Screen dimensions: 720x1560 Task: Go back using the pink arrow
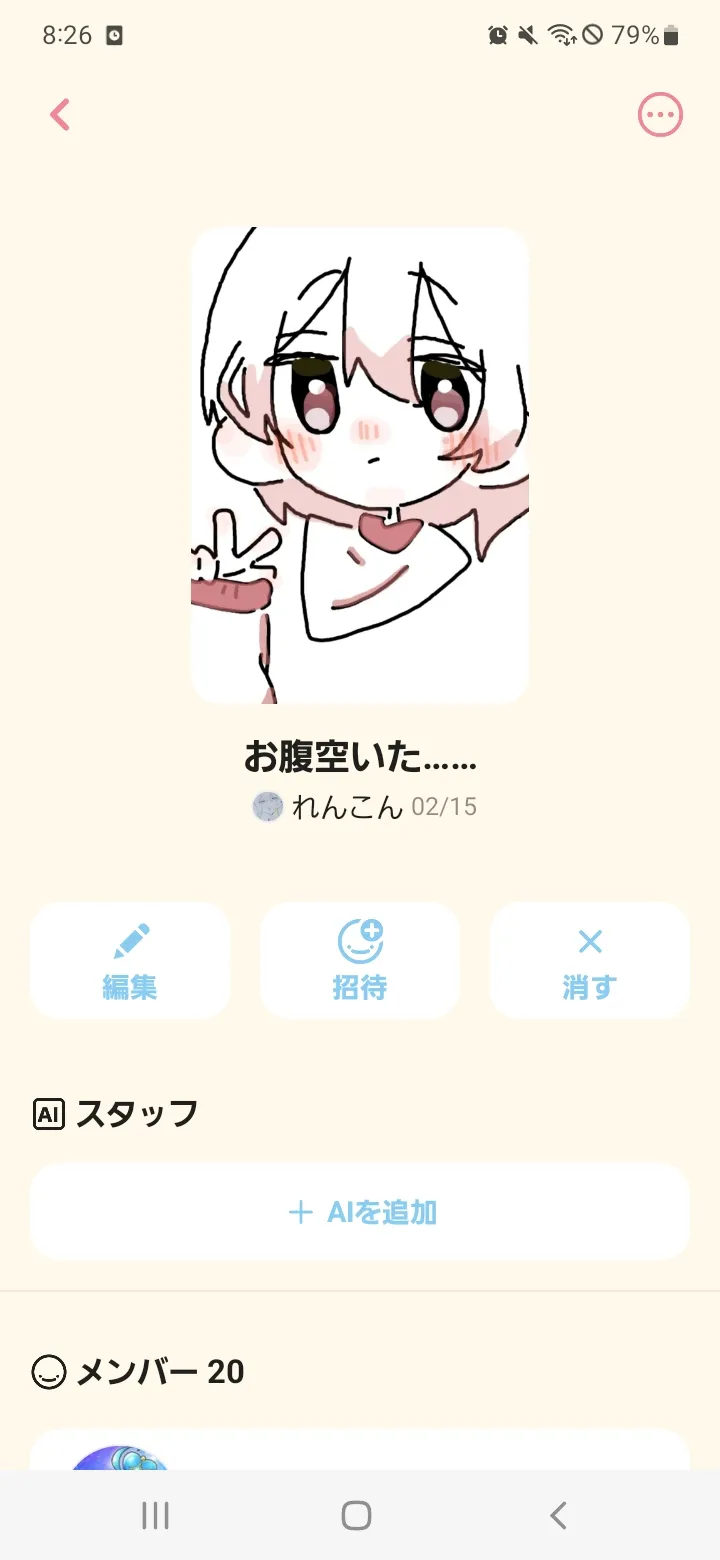[60, 115]
